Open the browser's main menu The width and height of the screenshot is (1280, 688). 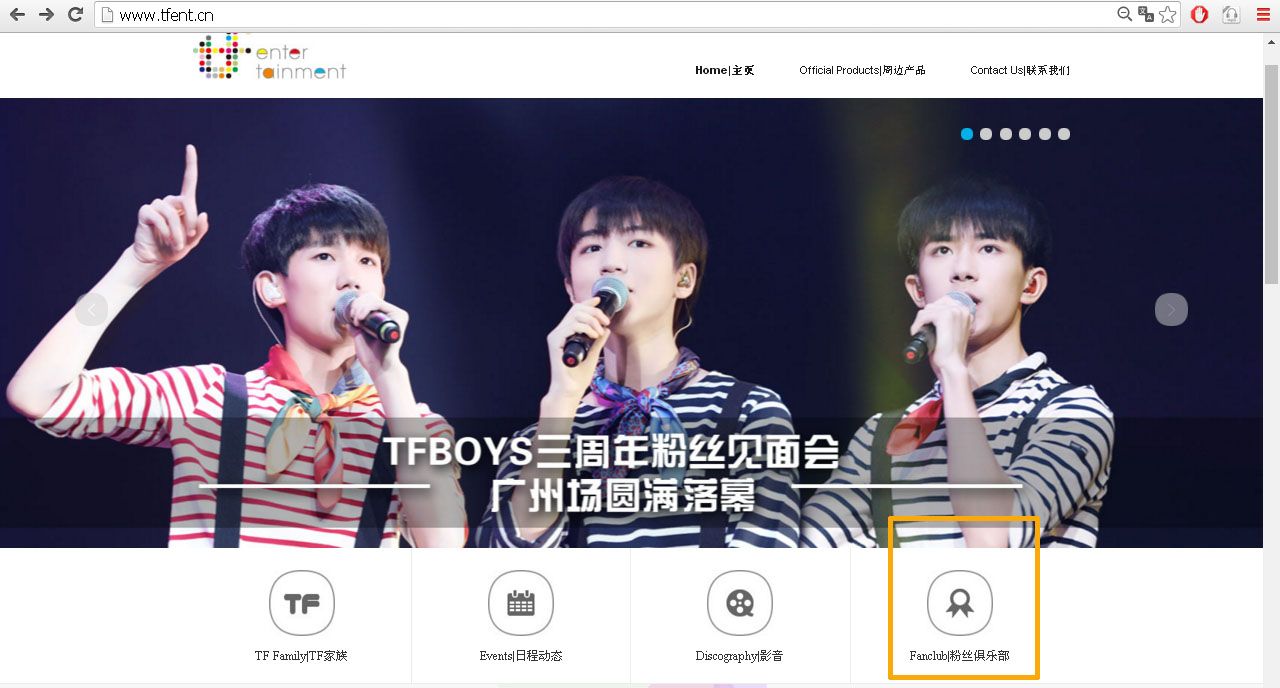pyautogui.click(x=1263, y=15)
